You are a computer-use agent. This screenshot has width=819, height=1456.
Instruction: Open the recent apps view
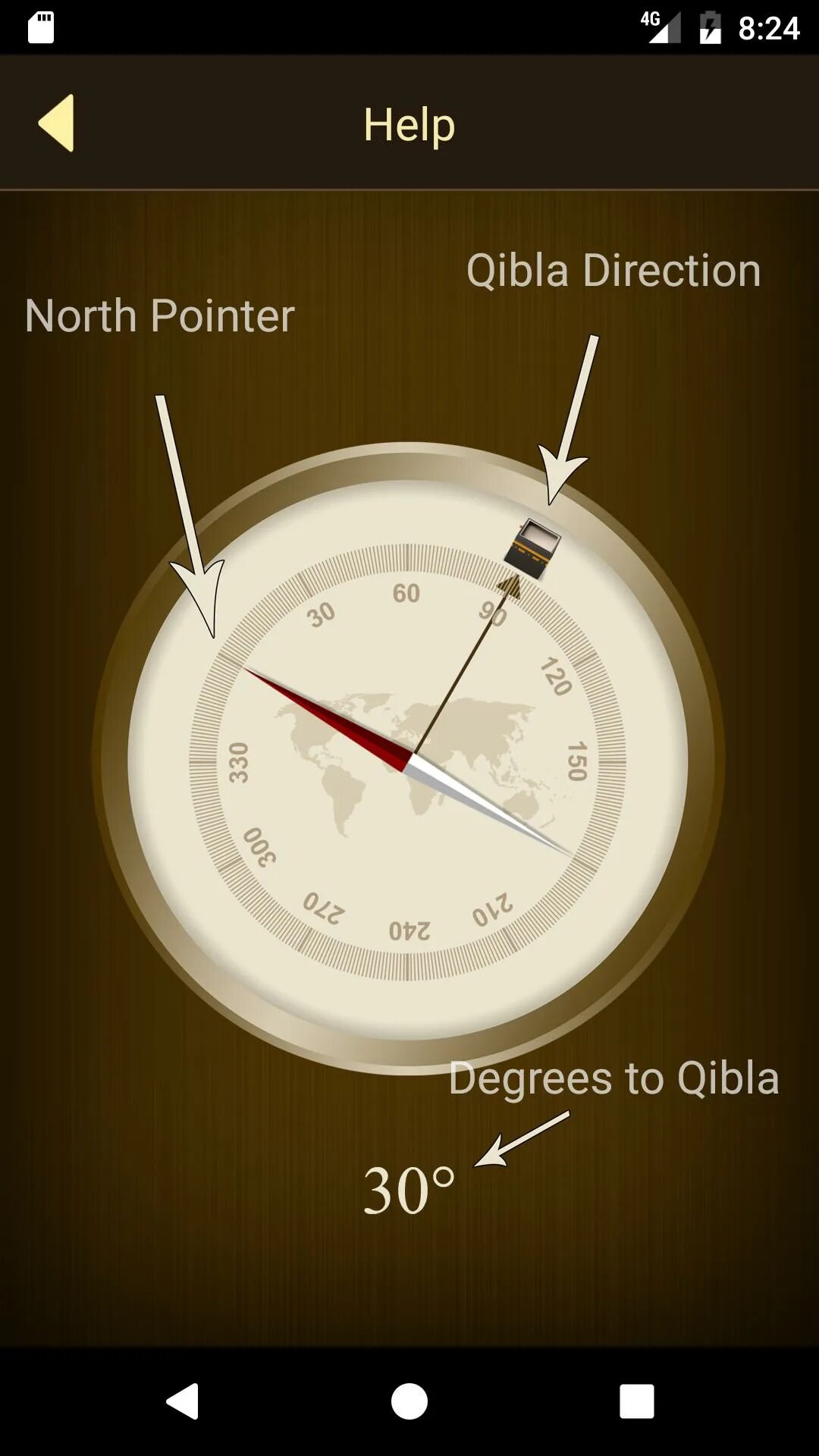(636, 1401)
